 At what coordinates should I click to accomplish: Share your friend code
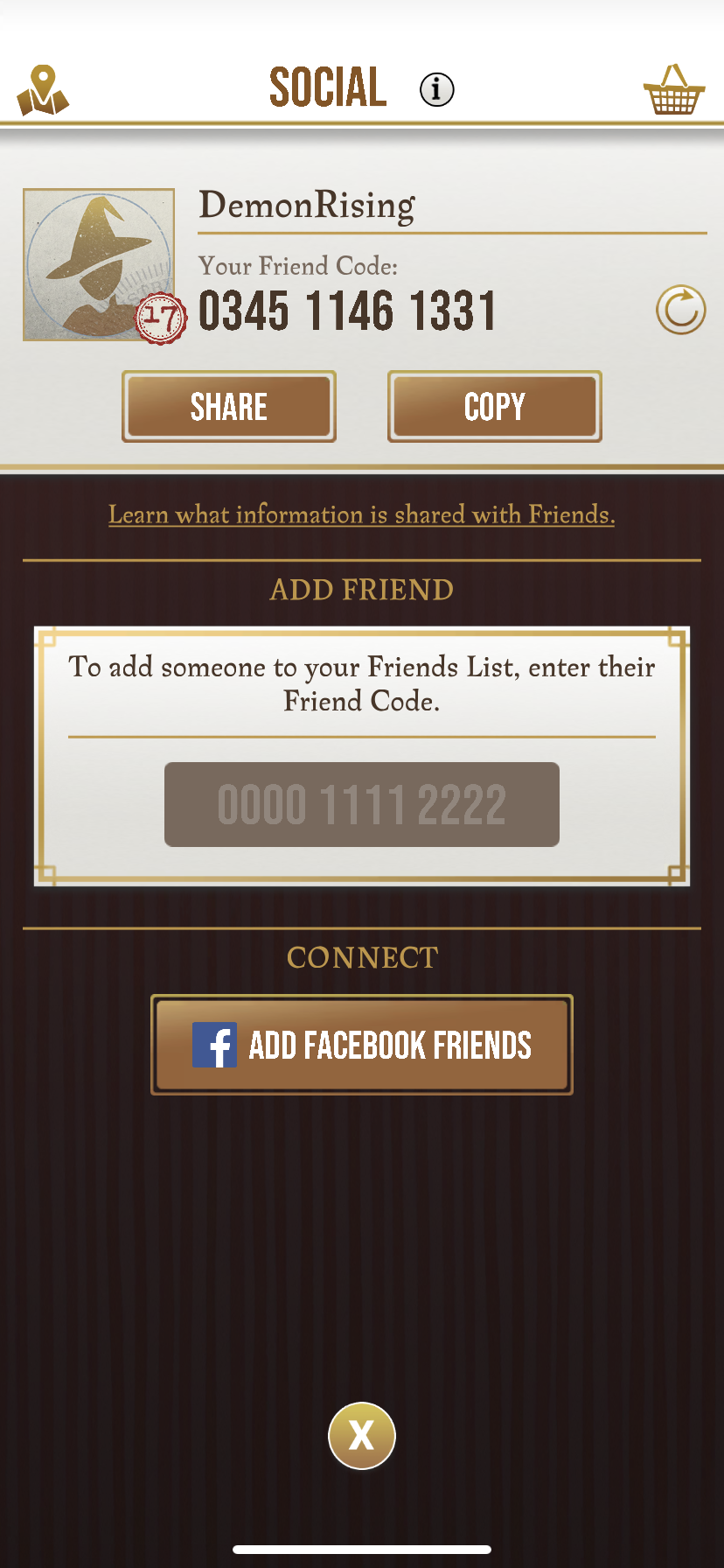pos(229,407)
